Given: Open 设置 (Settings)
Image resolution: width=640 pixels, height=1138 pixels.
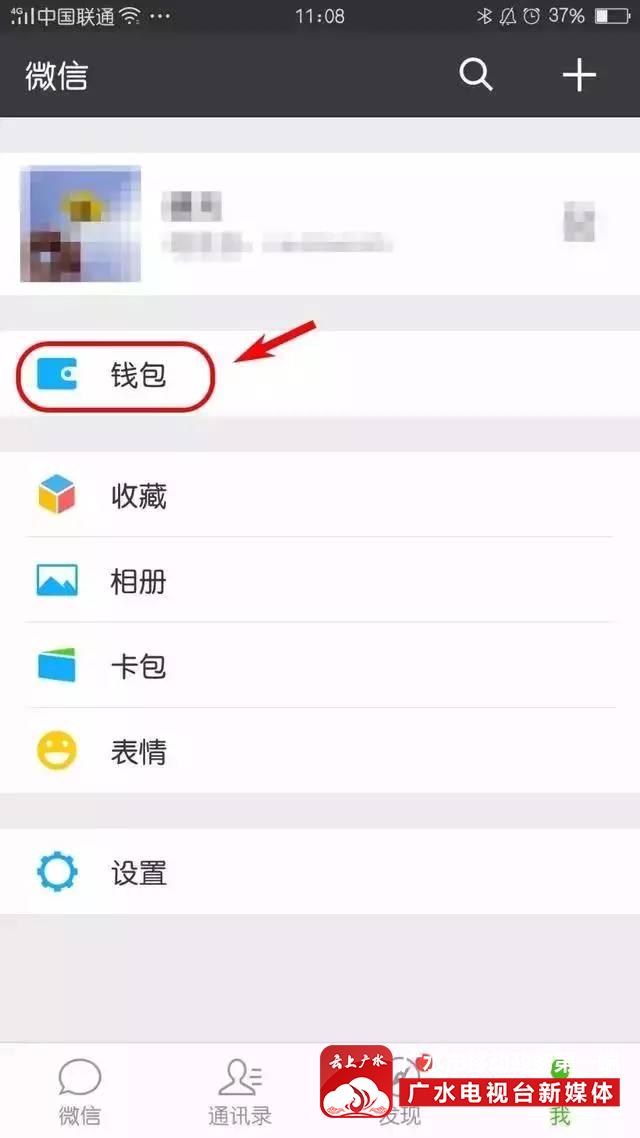Looking at the screenshot, I should (x=138, y=873).
